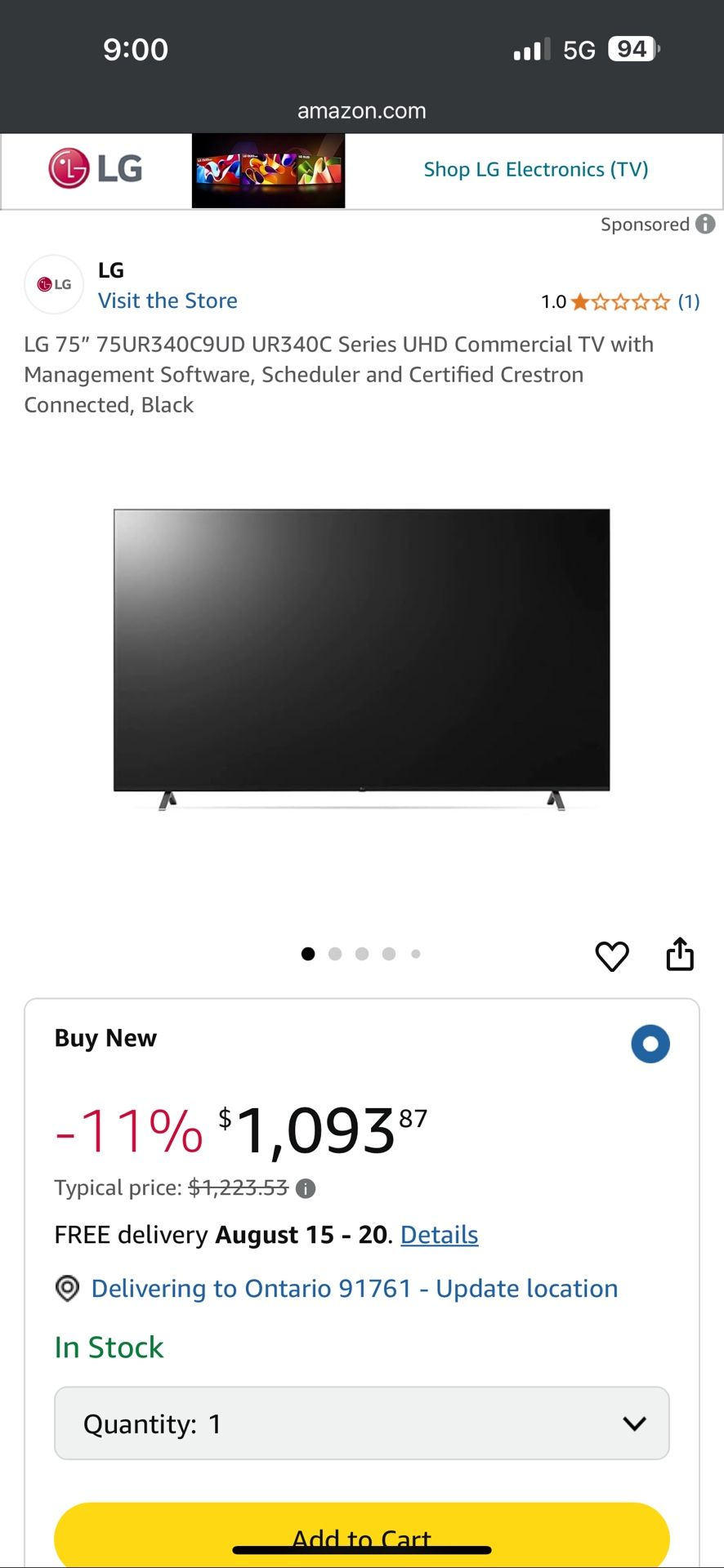The height and width of the screenshot is (1568, 724).
Task: Update delivery location Ontario 91761
Action: [x=354, y=1289]
